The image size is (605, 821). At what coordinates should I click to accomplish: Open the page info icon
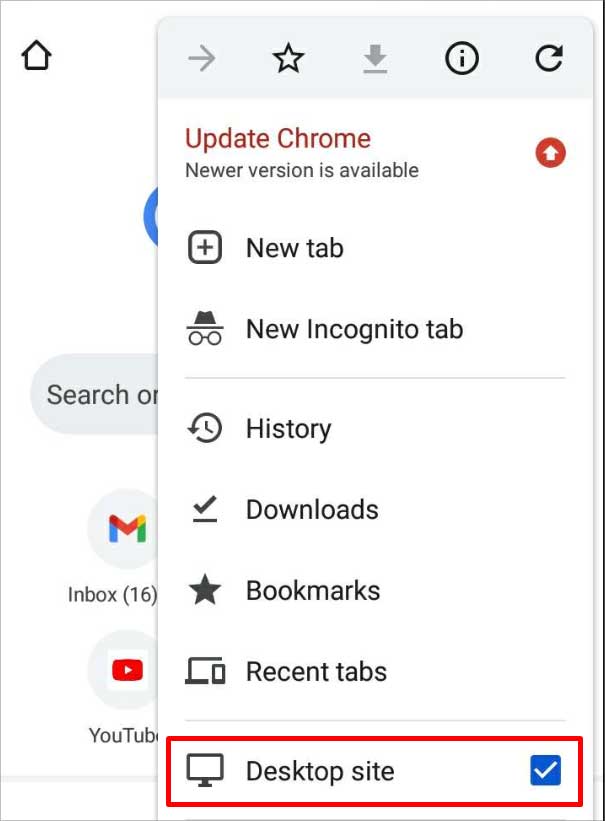tap(461, 59)
